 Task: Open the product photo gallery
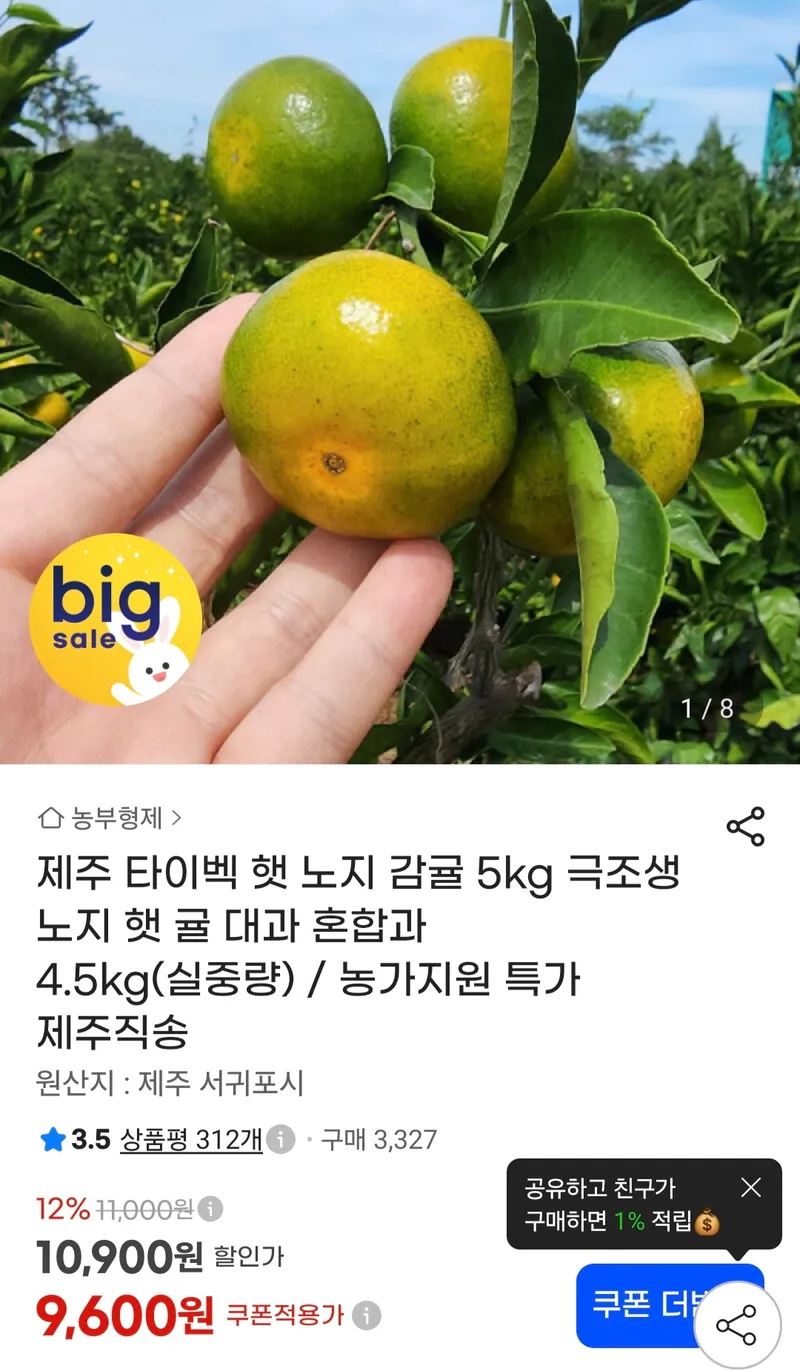(400, 382)
